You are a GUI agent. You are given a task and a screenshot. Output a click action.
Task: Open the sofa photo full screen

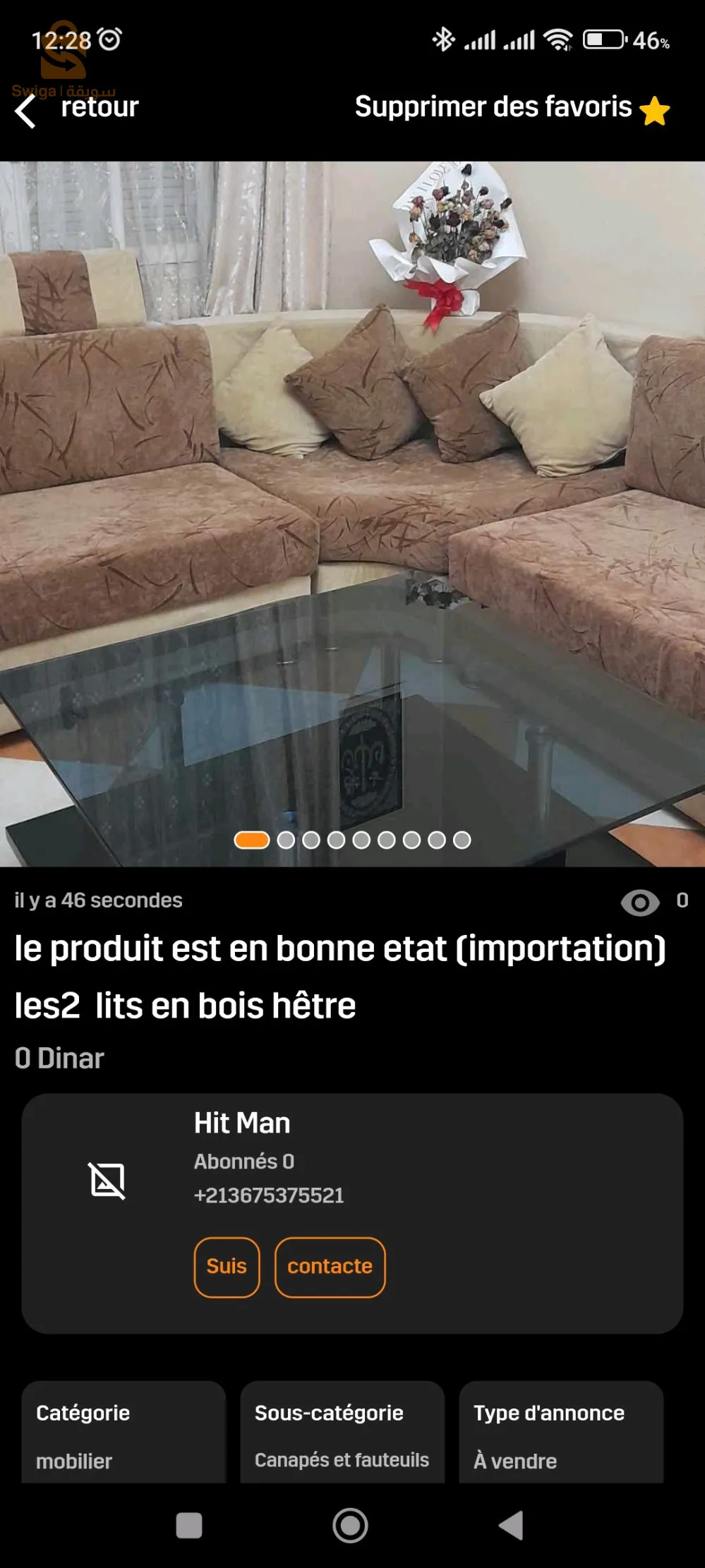352,494
